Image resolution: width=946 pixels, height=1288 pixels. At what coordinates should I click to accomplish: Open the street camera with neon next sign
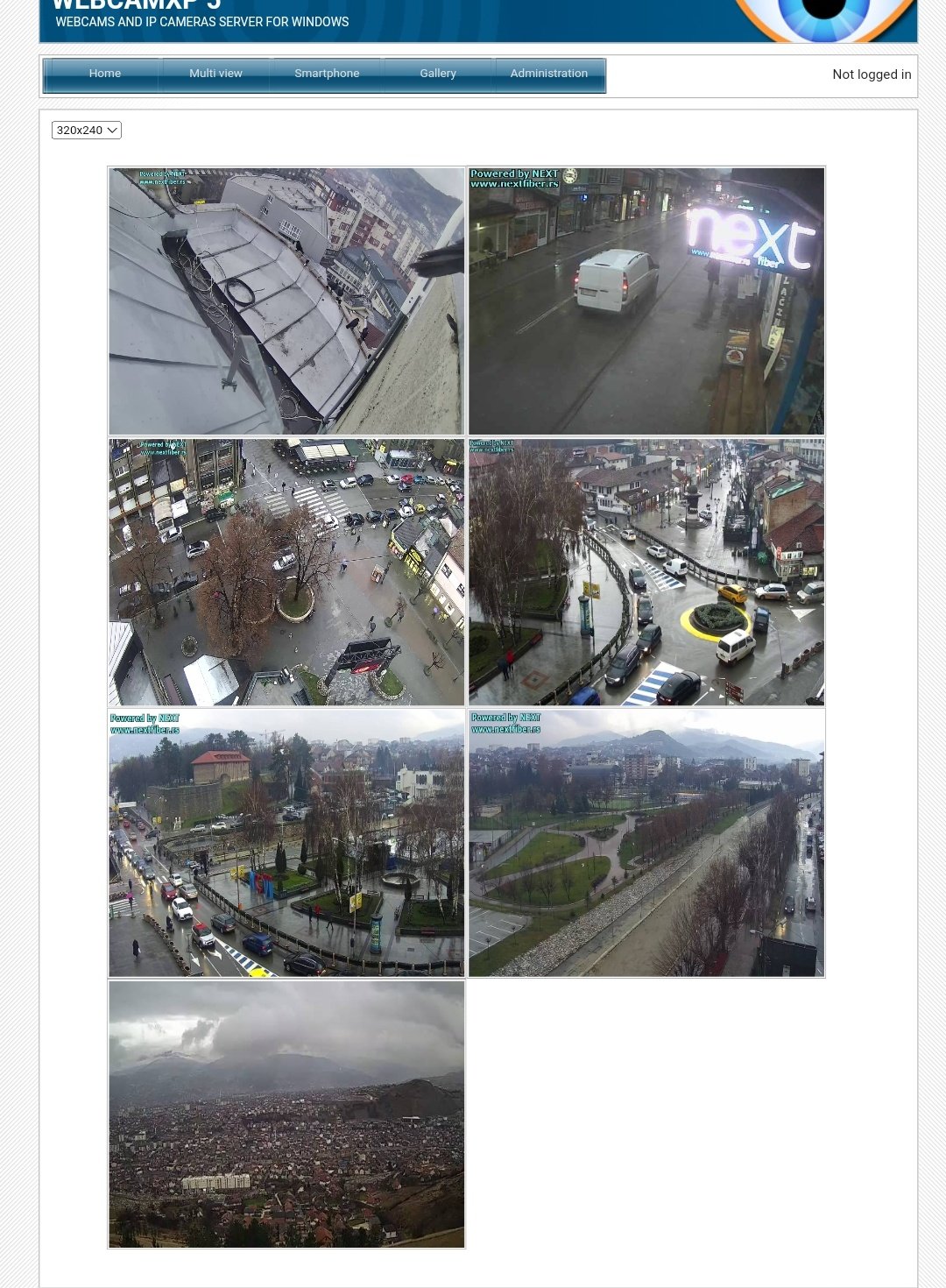(x=646, y=301)
